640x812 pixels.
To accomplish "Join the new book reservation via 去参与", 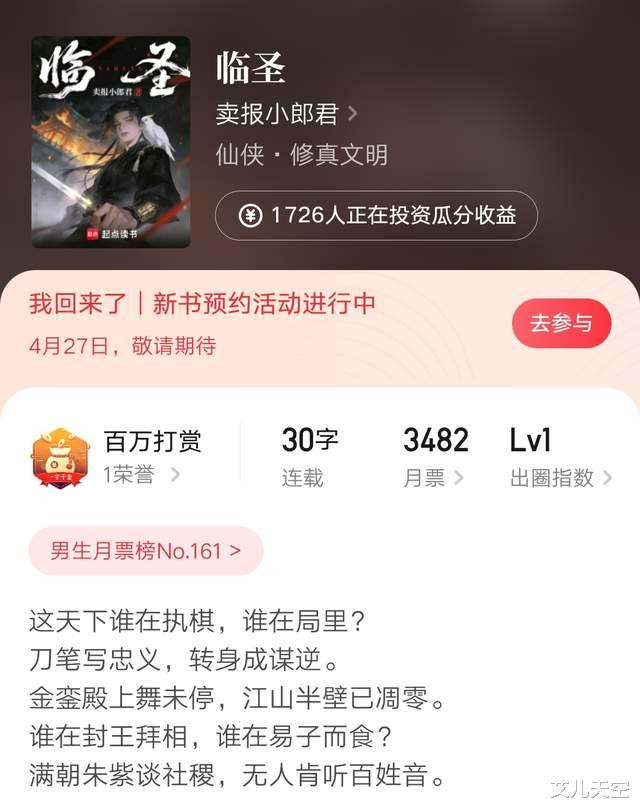I will [561, 323].
